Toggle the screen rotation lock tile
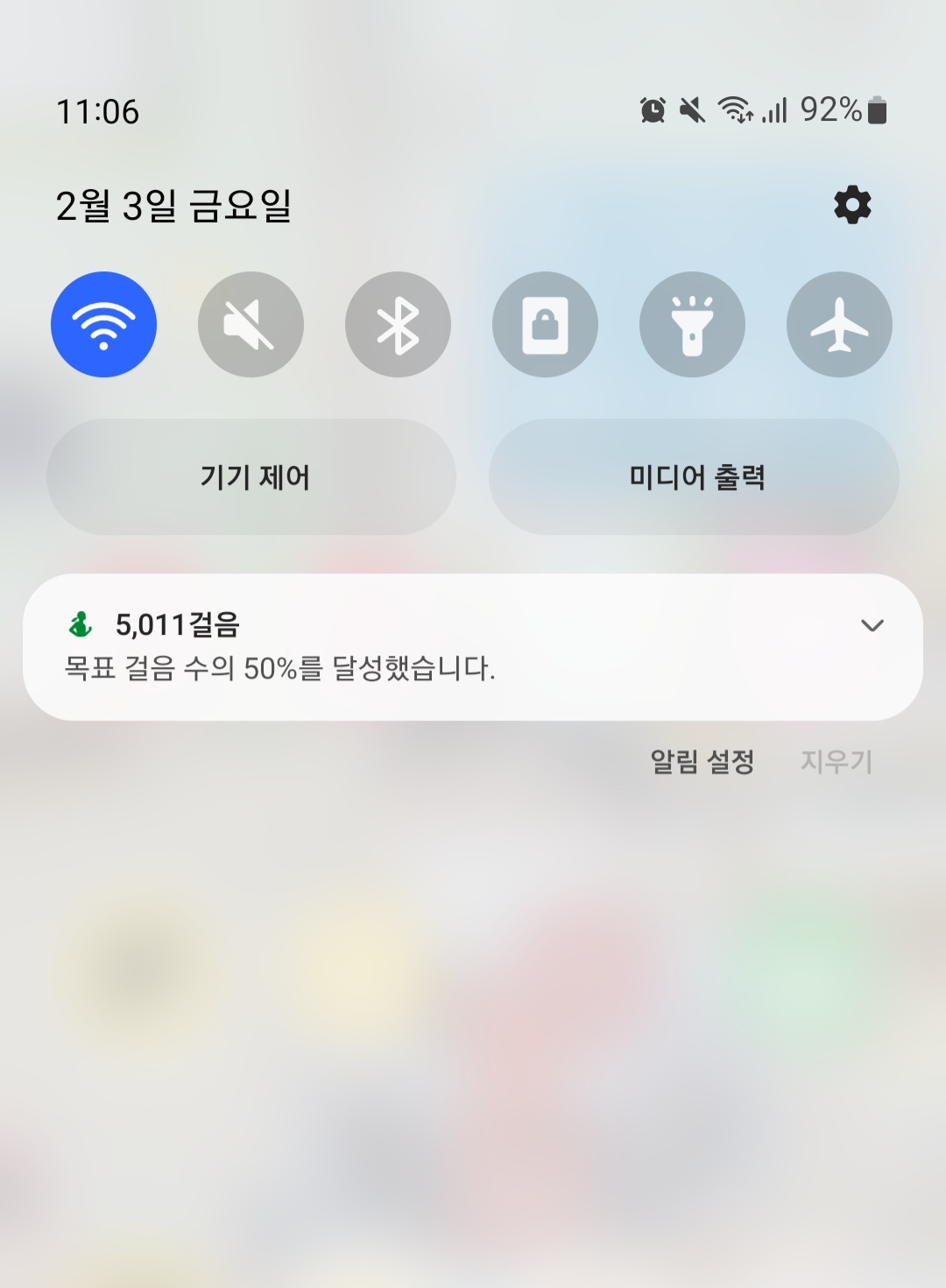 (x=545, y=325)
